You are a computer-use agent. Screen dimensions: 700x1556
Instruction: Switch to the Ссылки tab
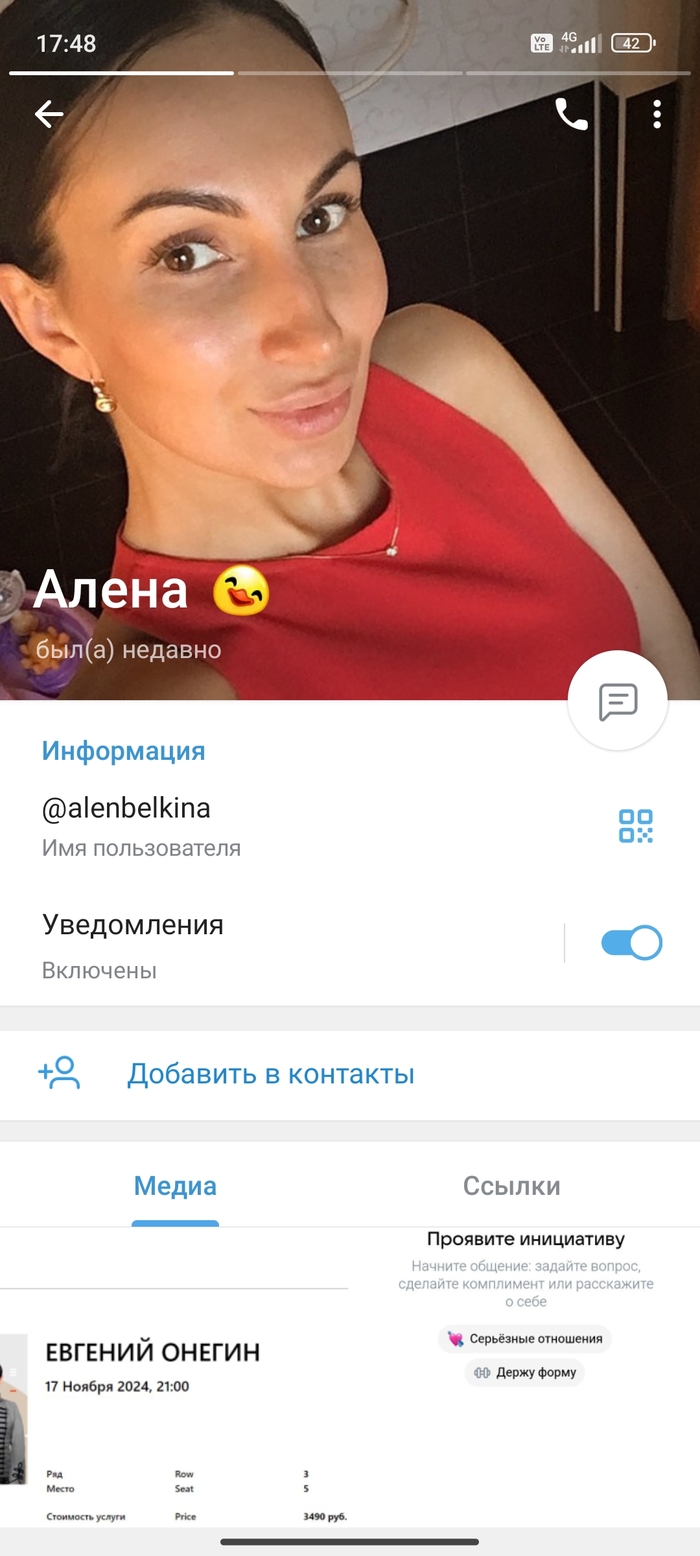pos(511,1187)
